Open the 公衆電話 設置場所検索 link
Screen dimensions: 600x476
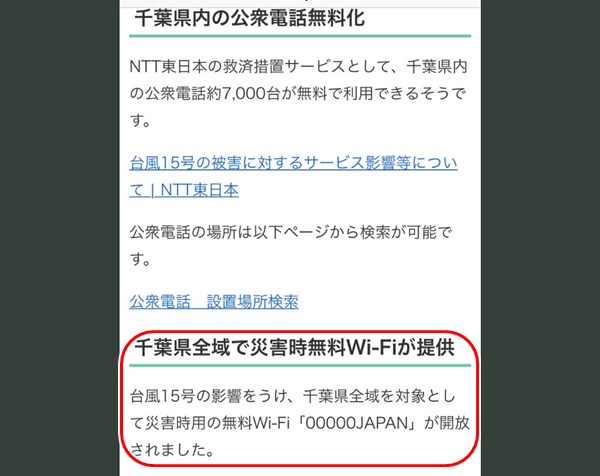click(214, 301)
